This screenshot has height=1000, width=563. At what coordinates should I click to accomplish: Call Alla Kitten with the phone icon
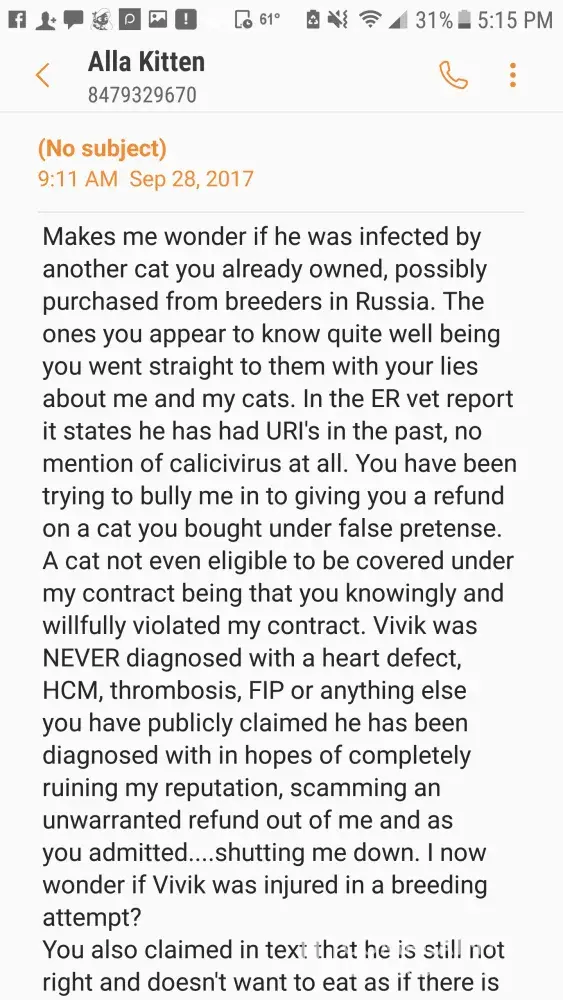point(453,75)
